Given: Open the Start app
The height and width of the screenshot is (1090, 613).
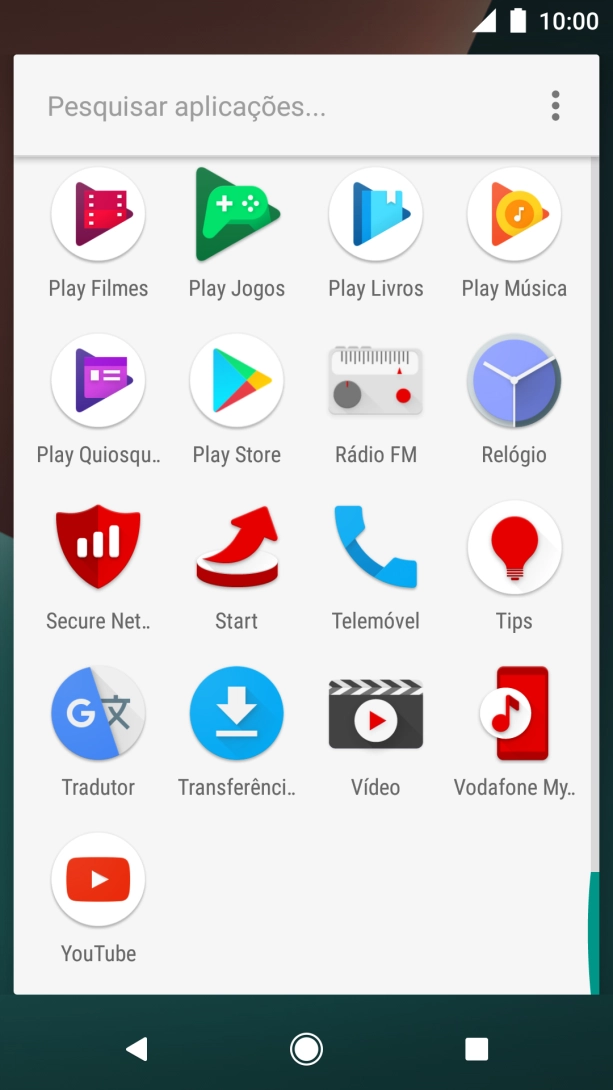Looking at the screenshot, I should point(237,548).
